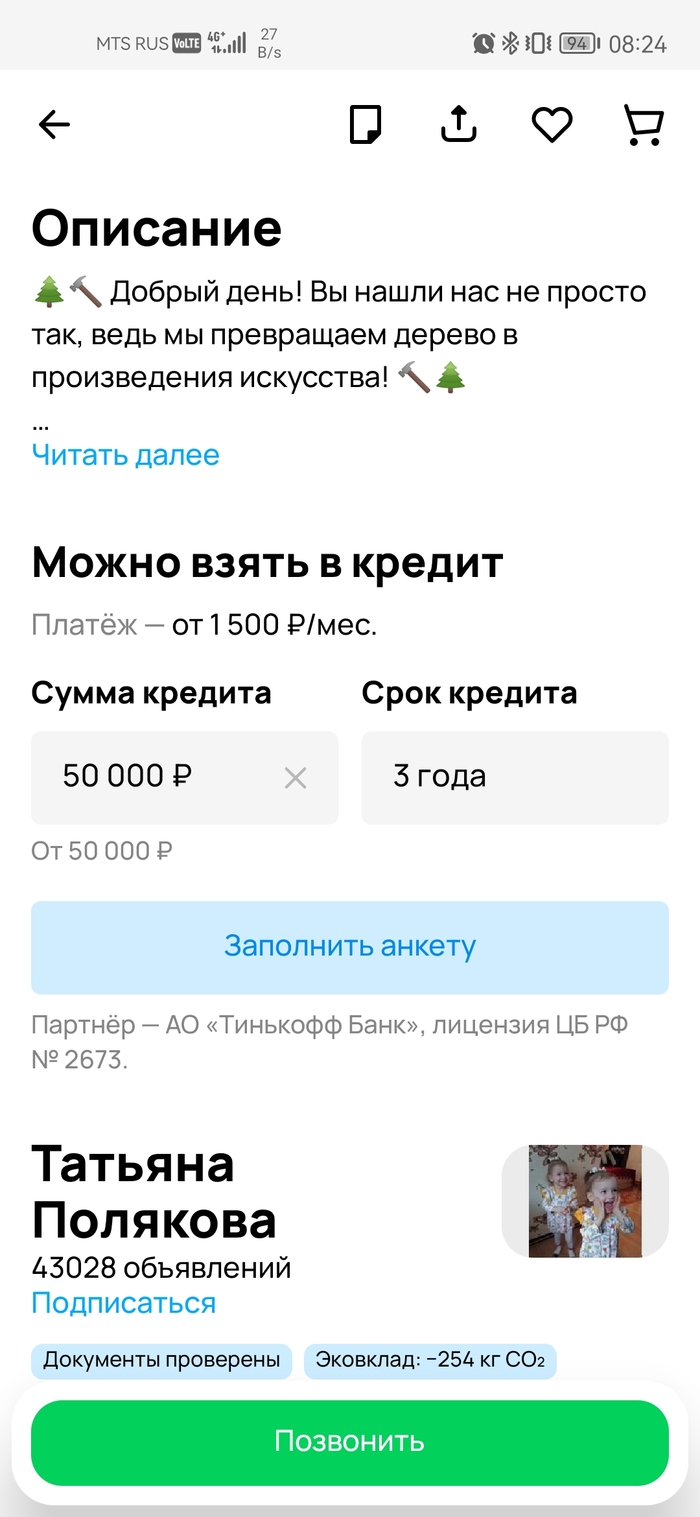Tap Заполнить анкету button
The image size is (700, 1517).
coord(349,947)
